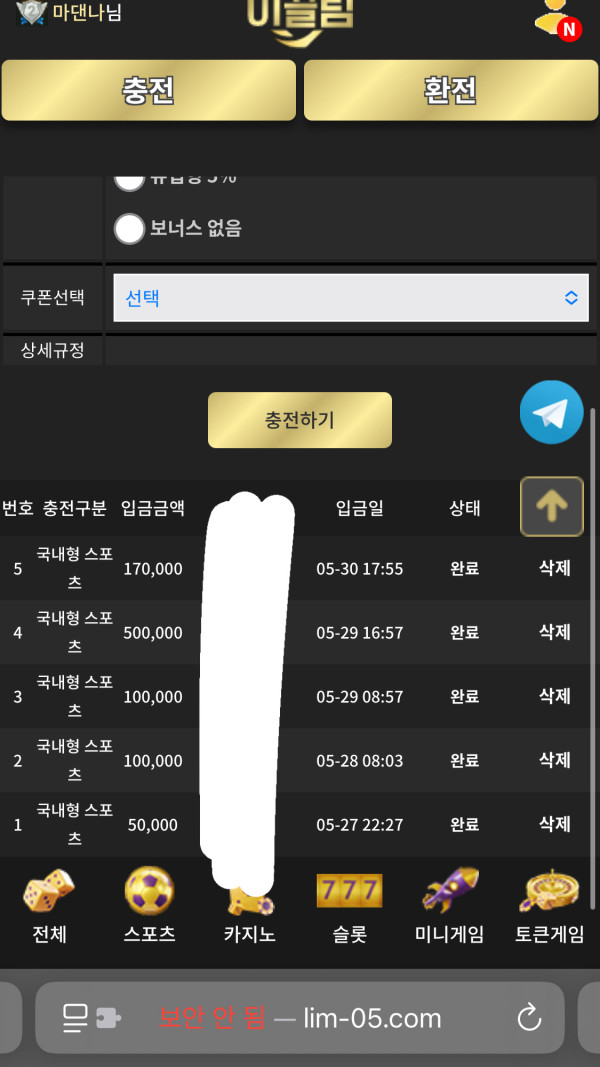Viewport: 600px width, 1067px height.
Task: Open the user profile notification icon
Action: pyautogui.click(x=556, y=18)
